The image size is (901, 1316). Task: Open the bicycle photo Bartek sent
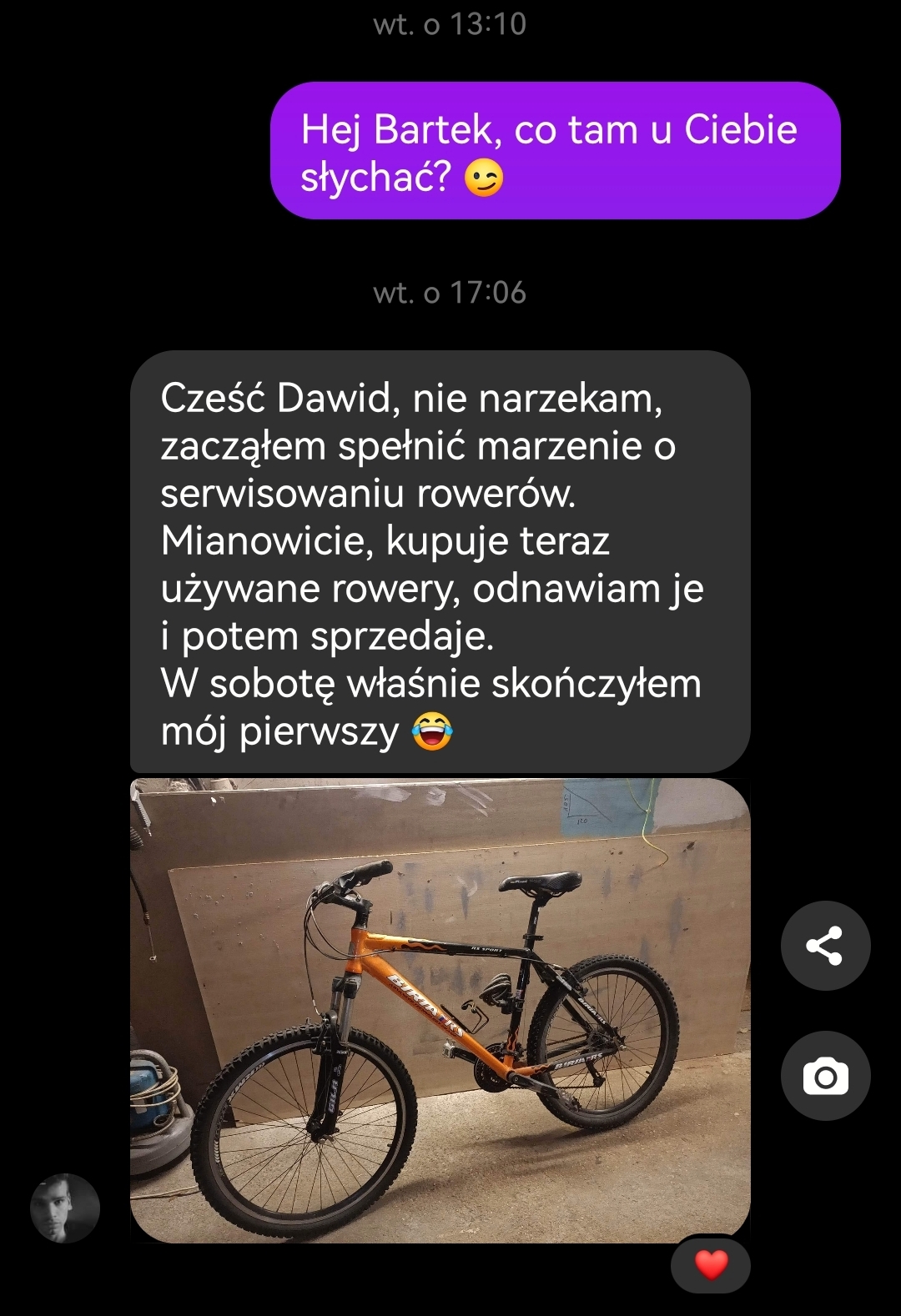tap(440, 1009)
